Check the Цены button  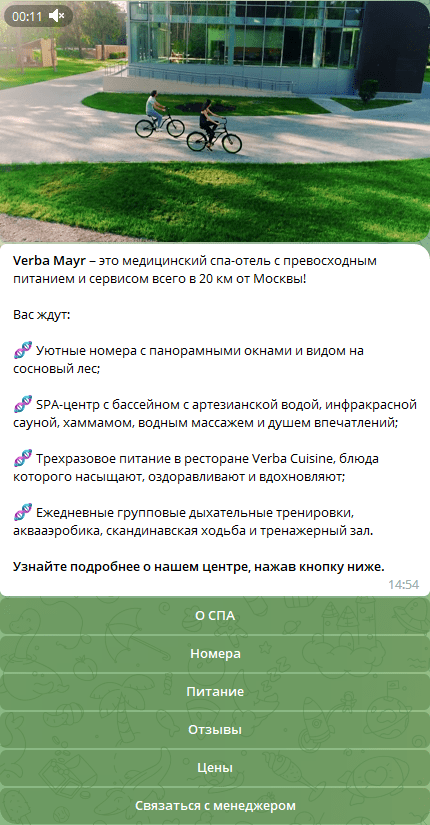point(215,768)
